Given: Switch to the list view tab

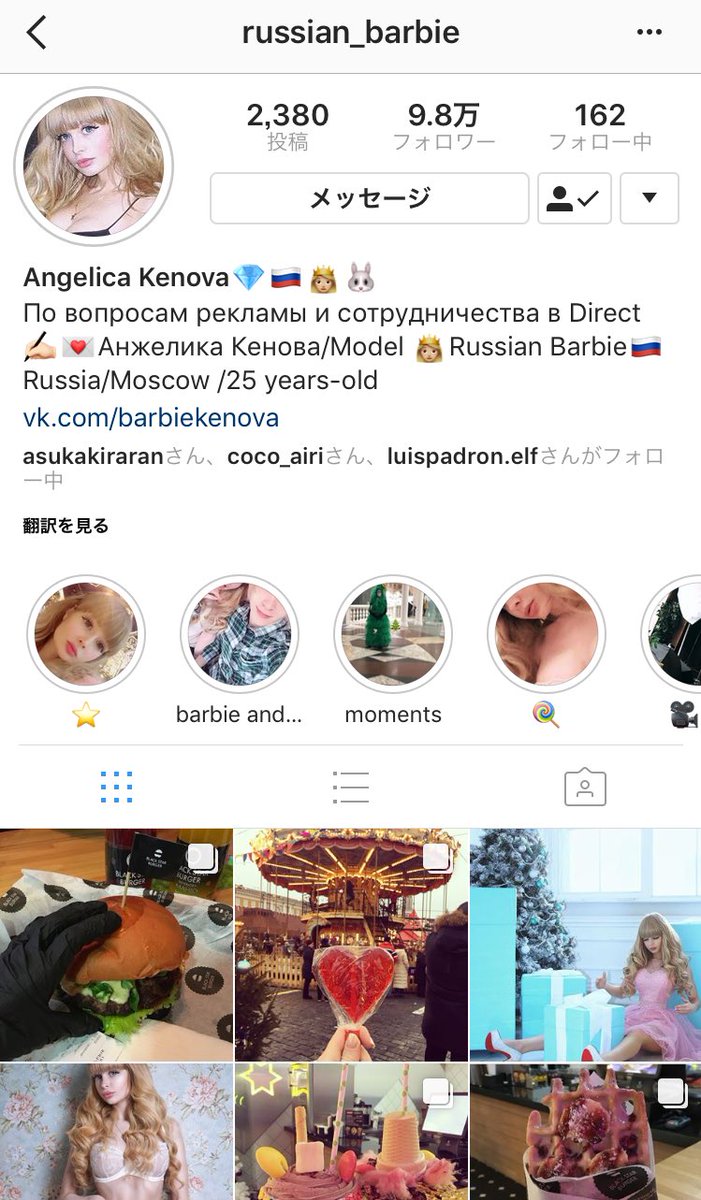Looking at the screenshot, I should tap(350, 788).
